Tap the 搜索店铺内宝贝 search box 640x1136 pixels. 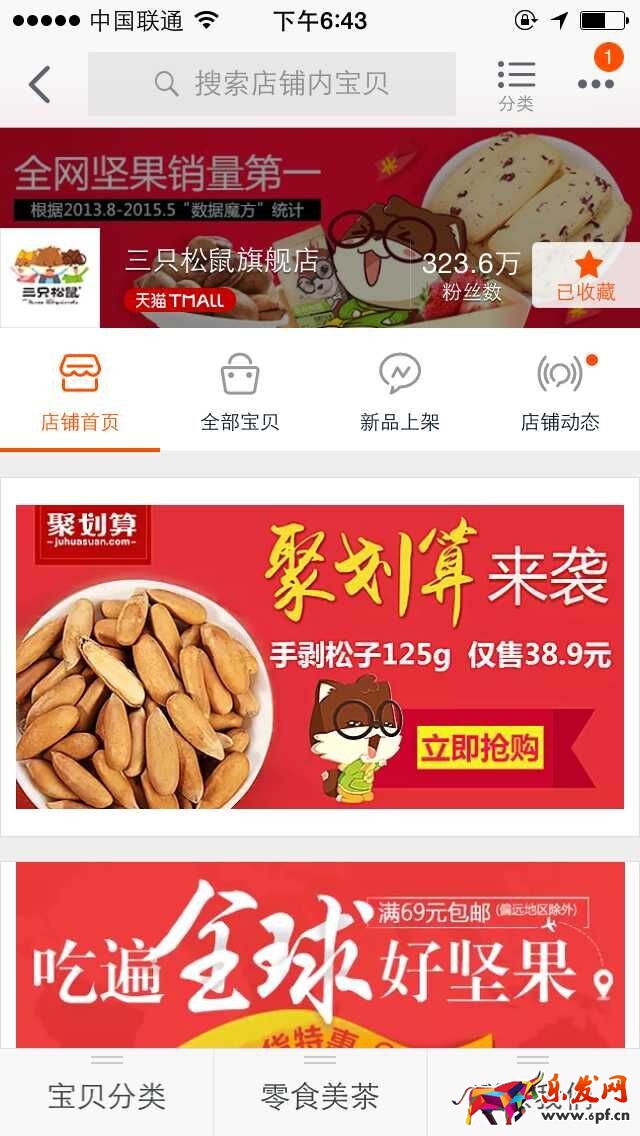(272, 84)
